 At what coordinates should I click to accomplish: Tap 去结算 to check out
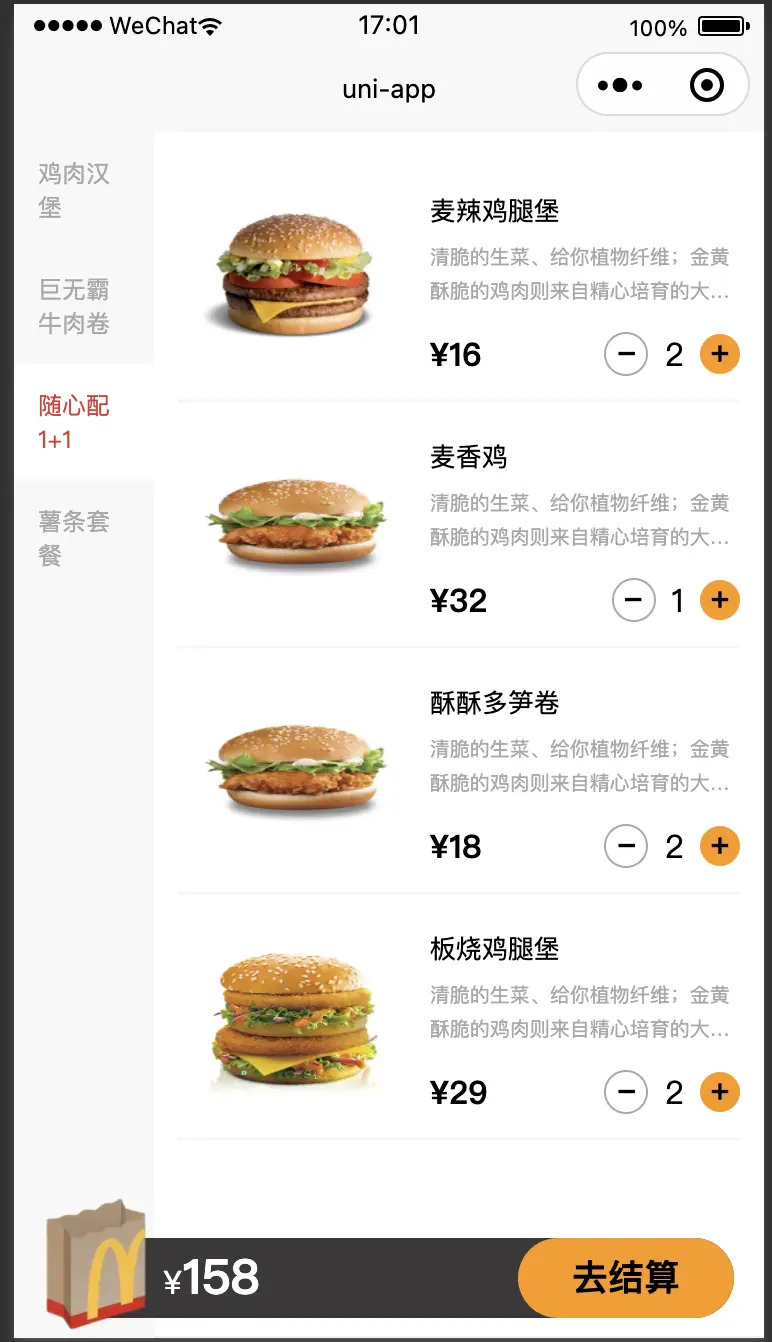click(x=626, y=1278)
